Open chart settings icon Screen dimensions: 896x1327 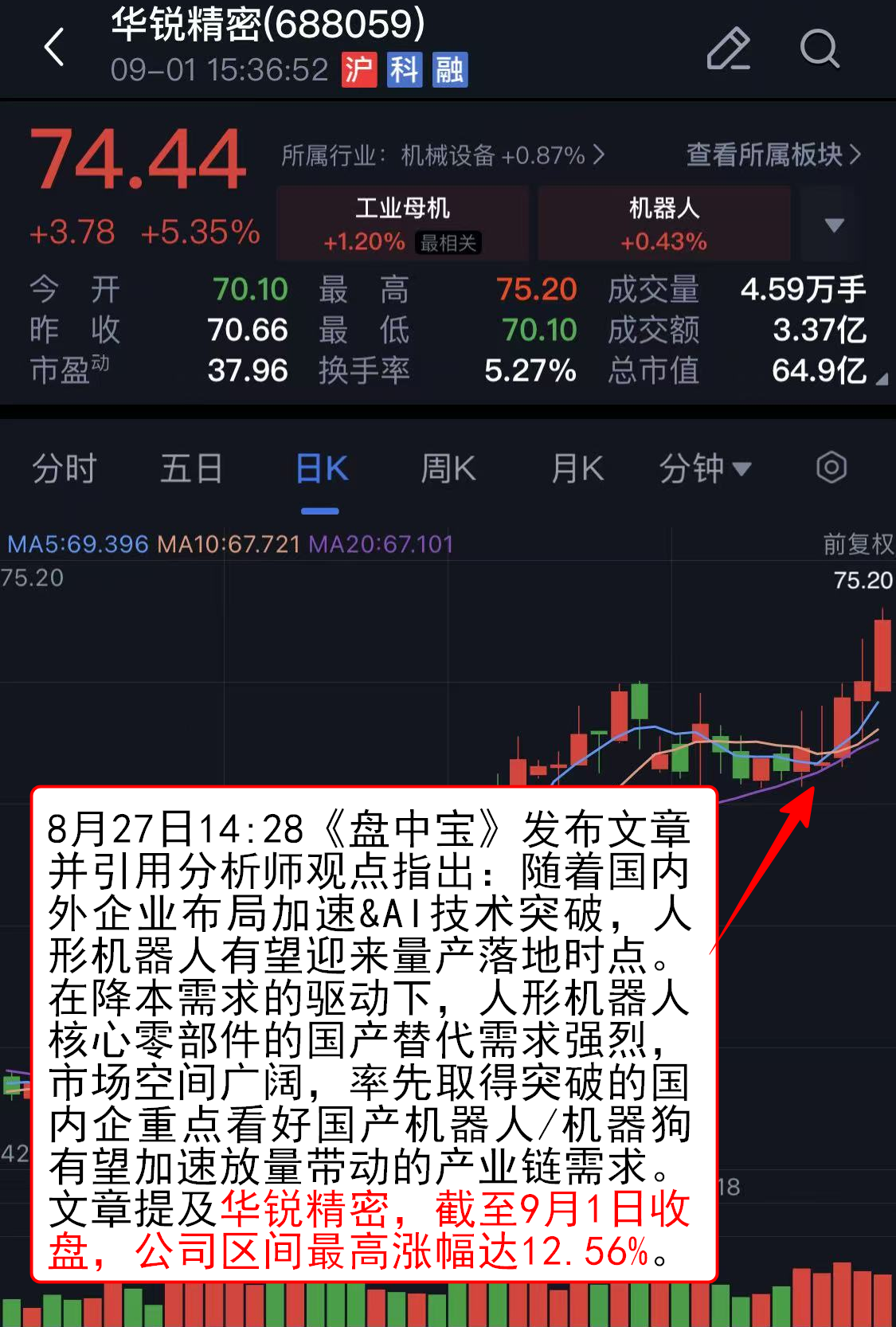831,468
